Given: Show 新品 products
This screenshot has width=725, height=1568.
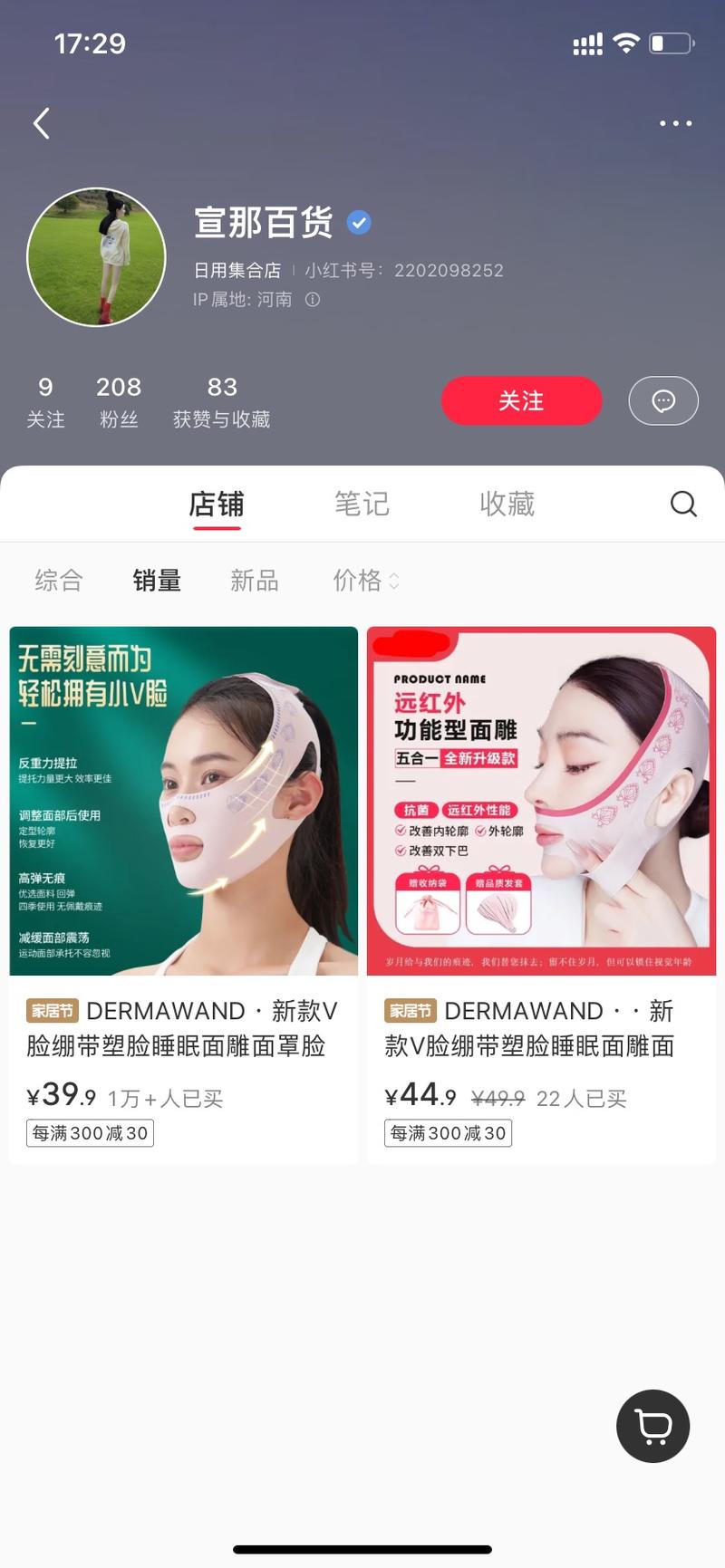Looking at the screenshot, I should (254, 581).
